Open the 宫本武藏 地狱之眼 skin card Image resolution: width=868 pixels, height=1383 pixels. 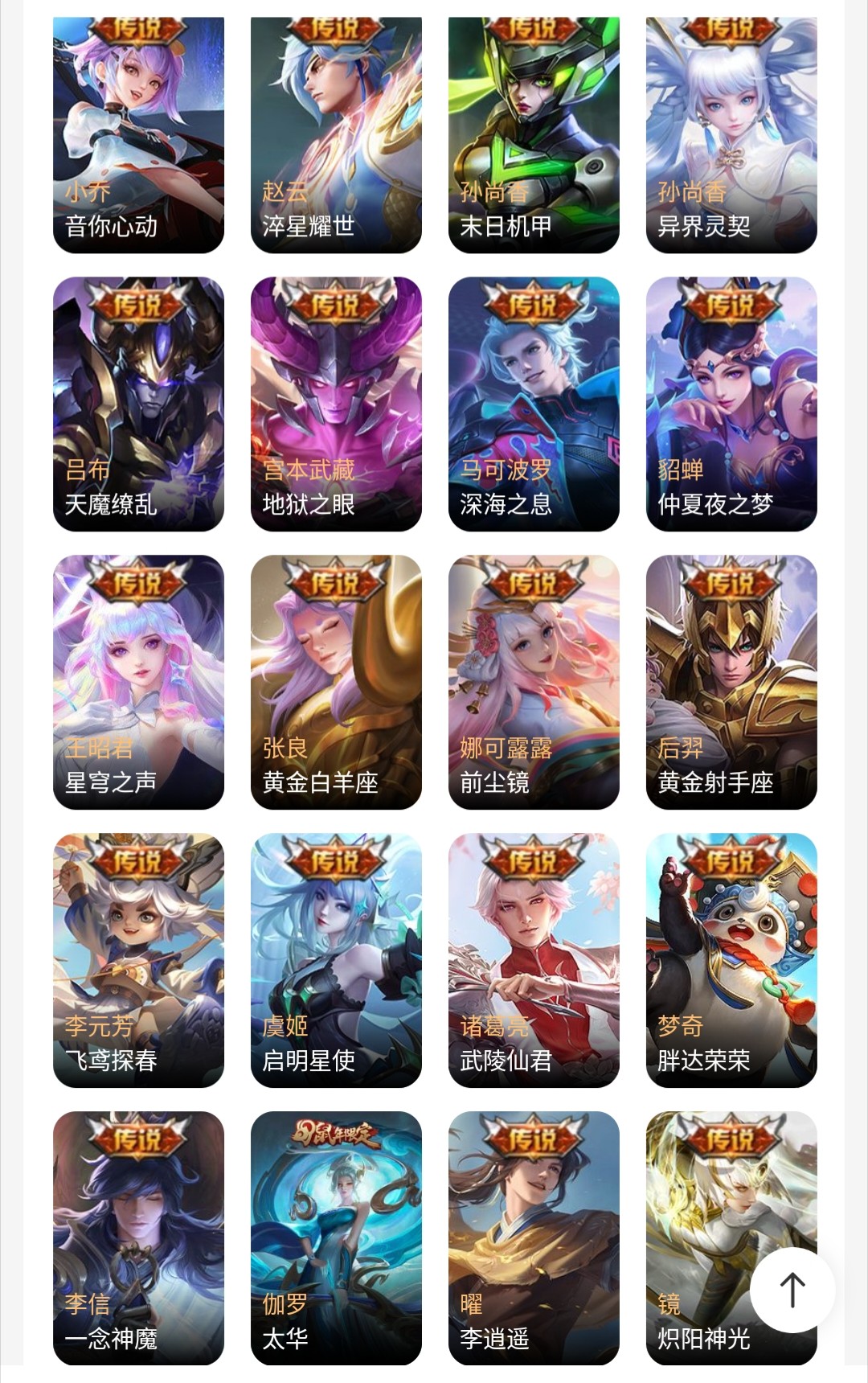pos(336,404)
